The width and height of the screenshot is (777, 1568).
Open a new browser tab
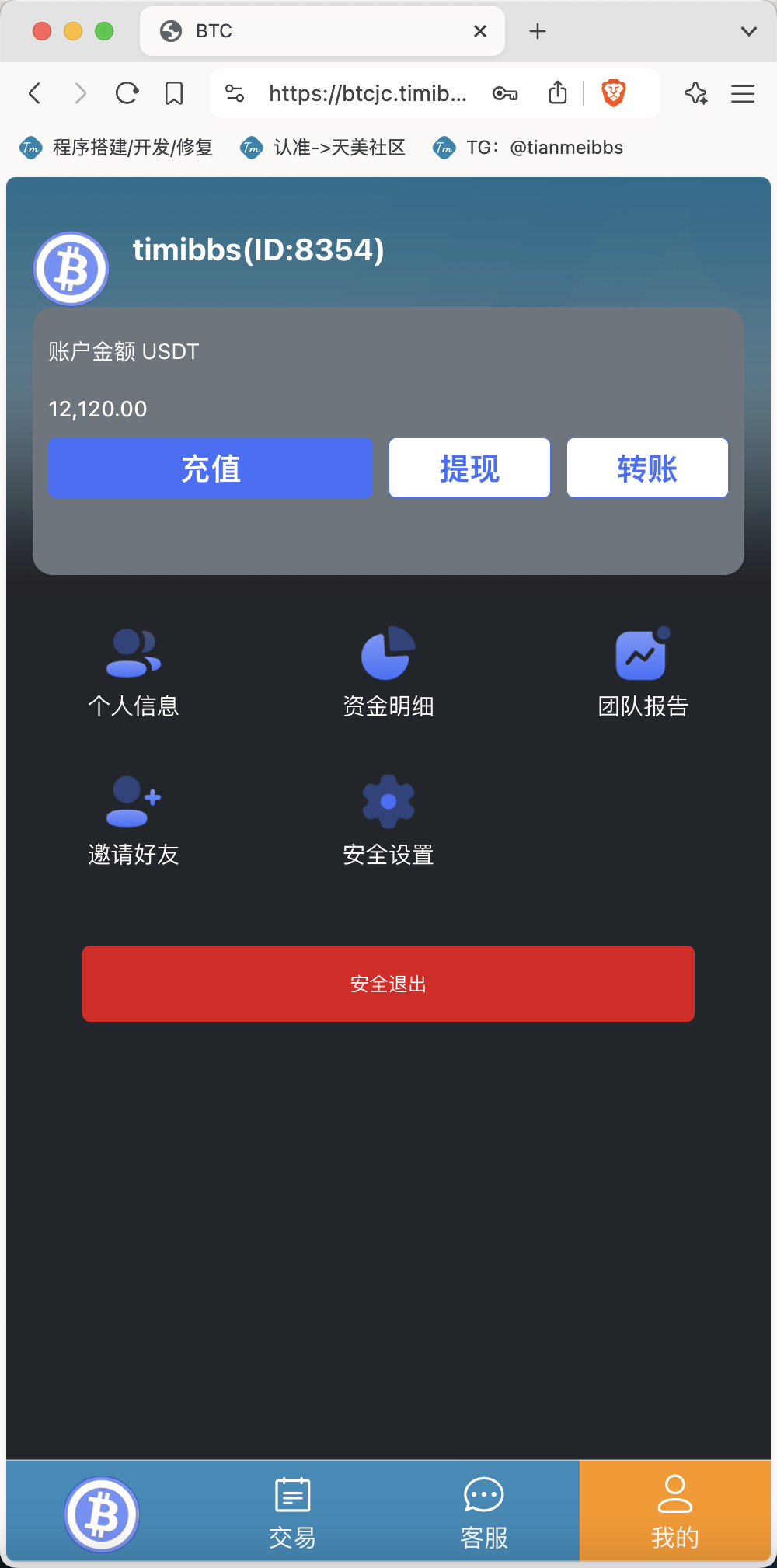(538, 31)
